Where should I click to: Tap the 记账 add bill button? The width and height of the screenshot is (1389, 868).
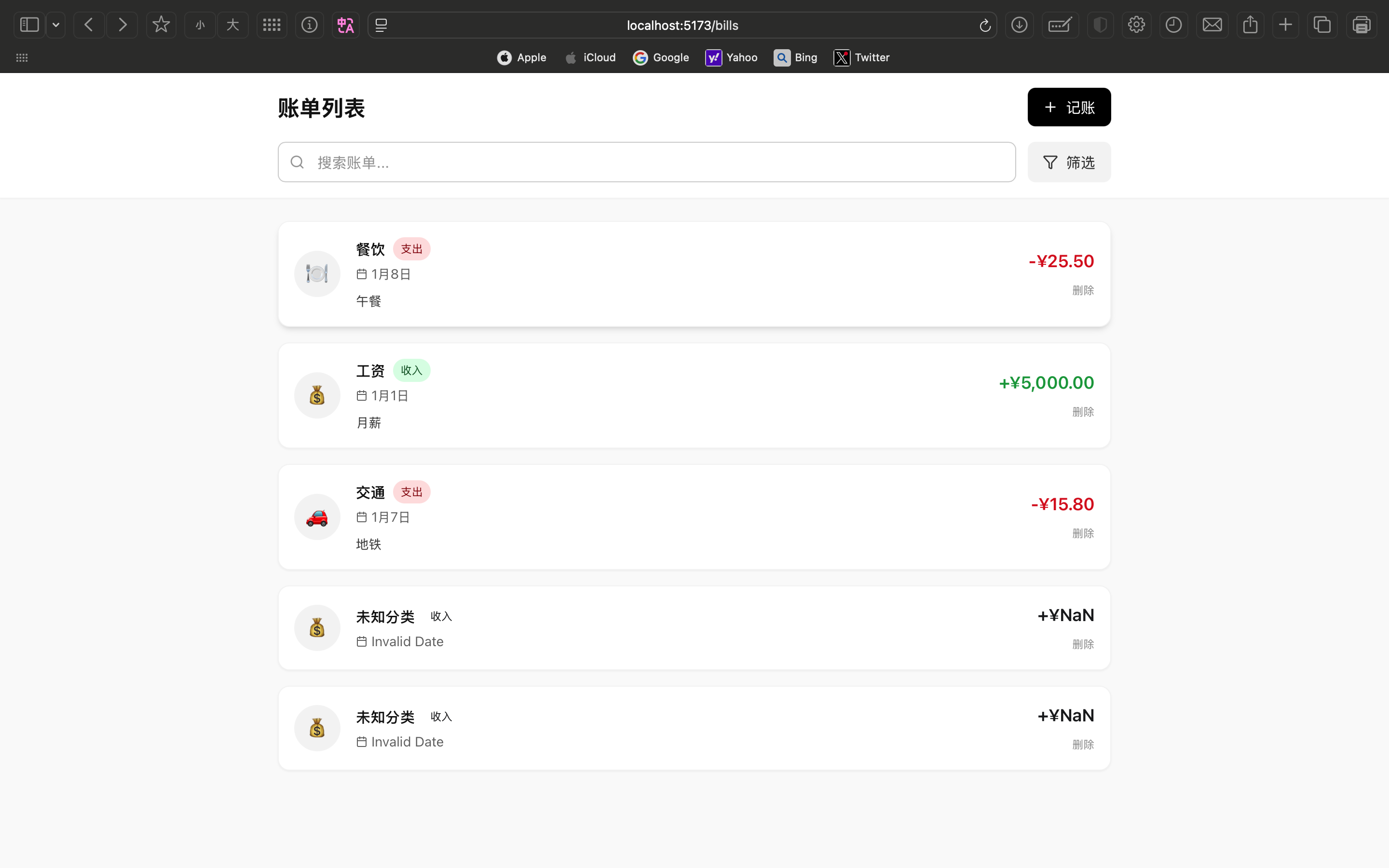point(1069,108)
